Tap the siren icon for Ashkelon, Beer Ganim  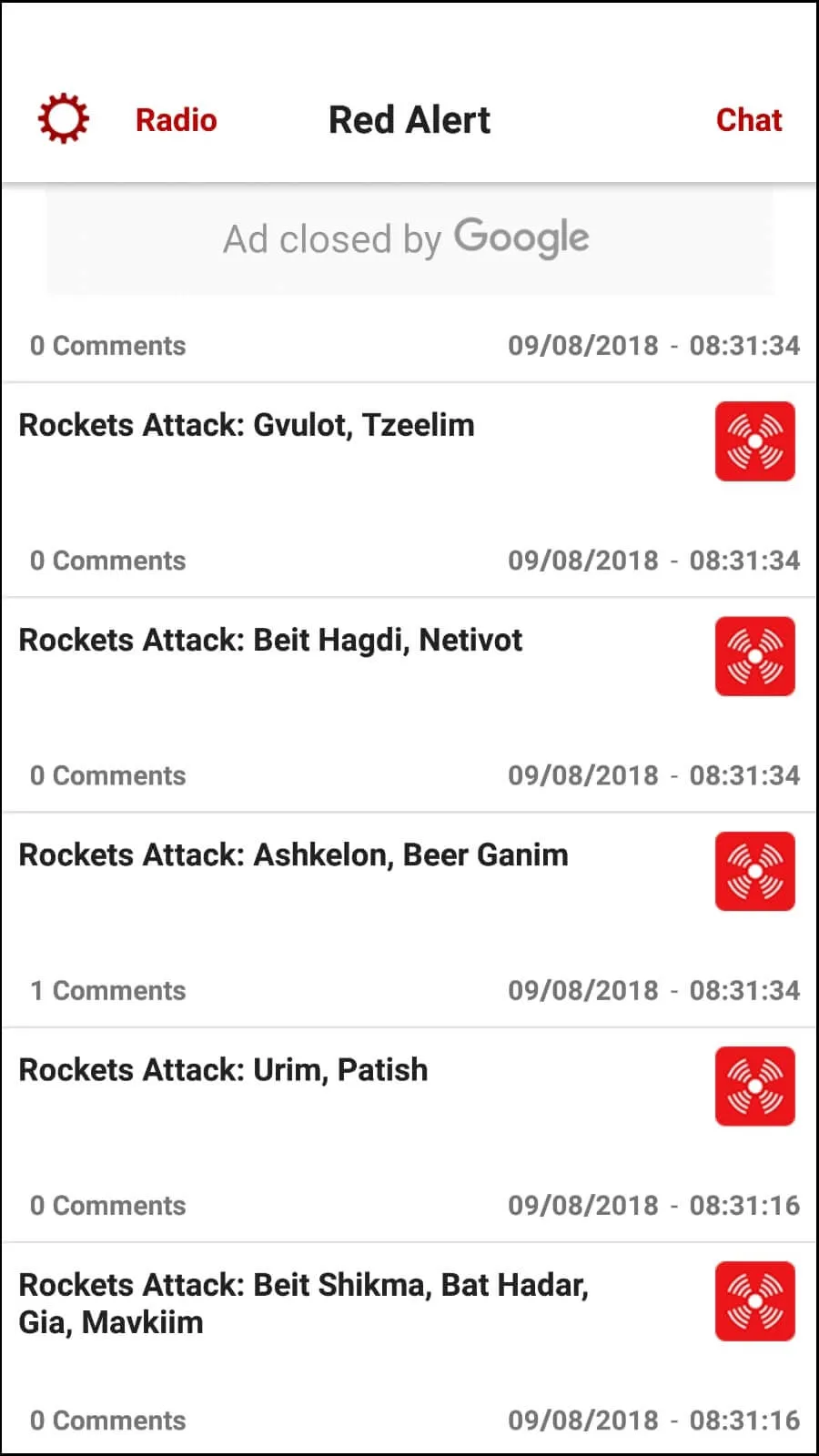click(755, 871)
